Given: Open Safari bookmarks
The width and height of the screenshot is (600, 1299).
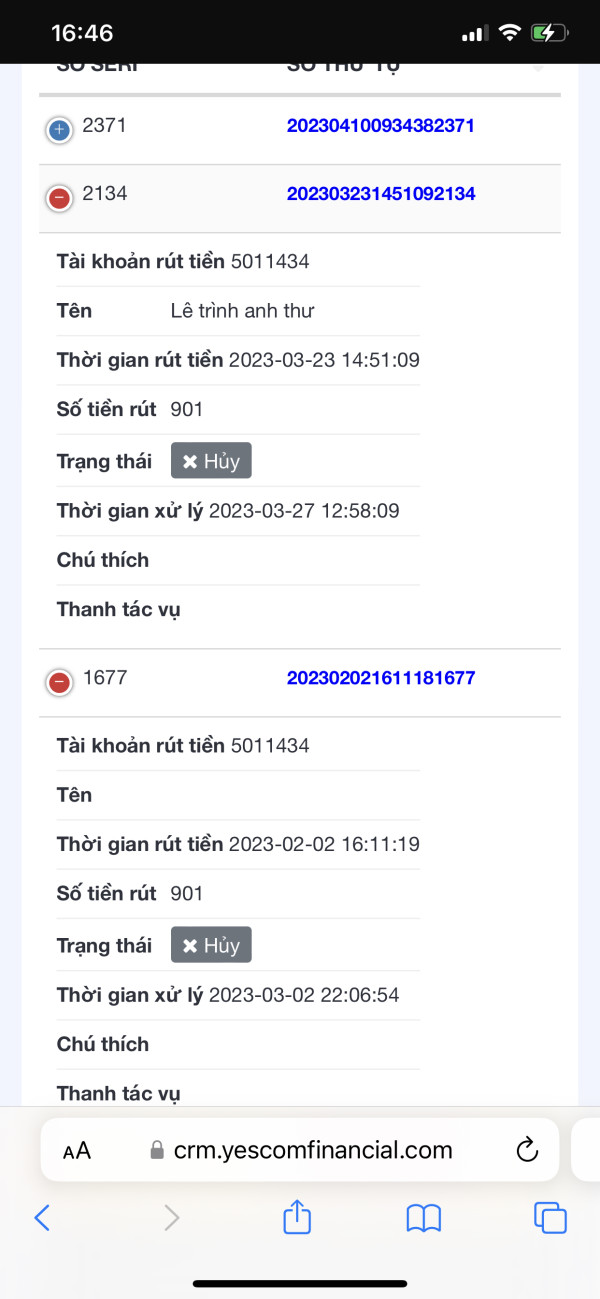Looking at the screenshot, I should coord(424,1218).
